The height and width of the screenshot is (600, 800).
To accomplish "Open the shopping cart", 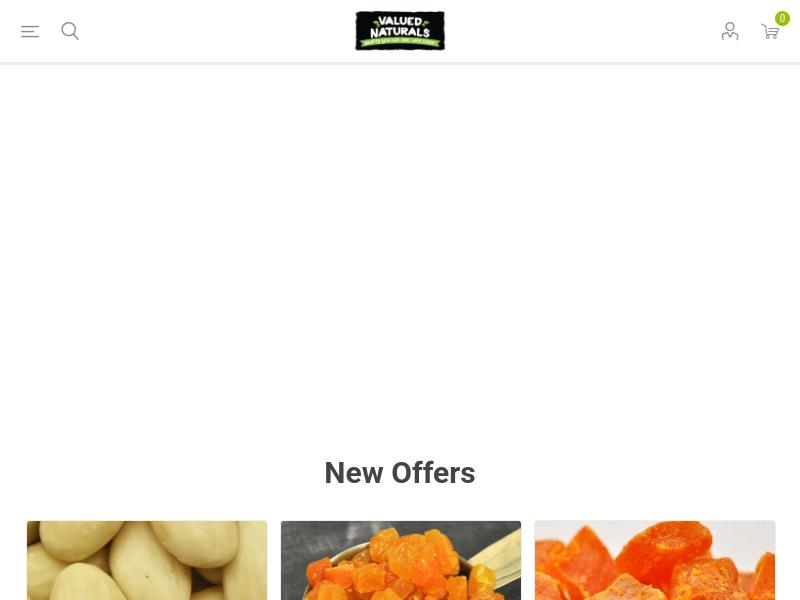I will [770, 32].
